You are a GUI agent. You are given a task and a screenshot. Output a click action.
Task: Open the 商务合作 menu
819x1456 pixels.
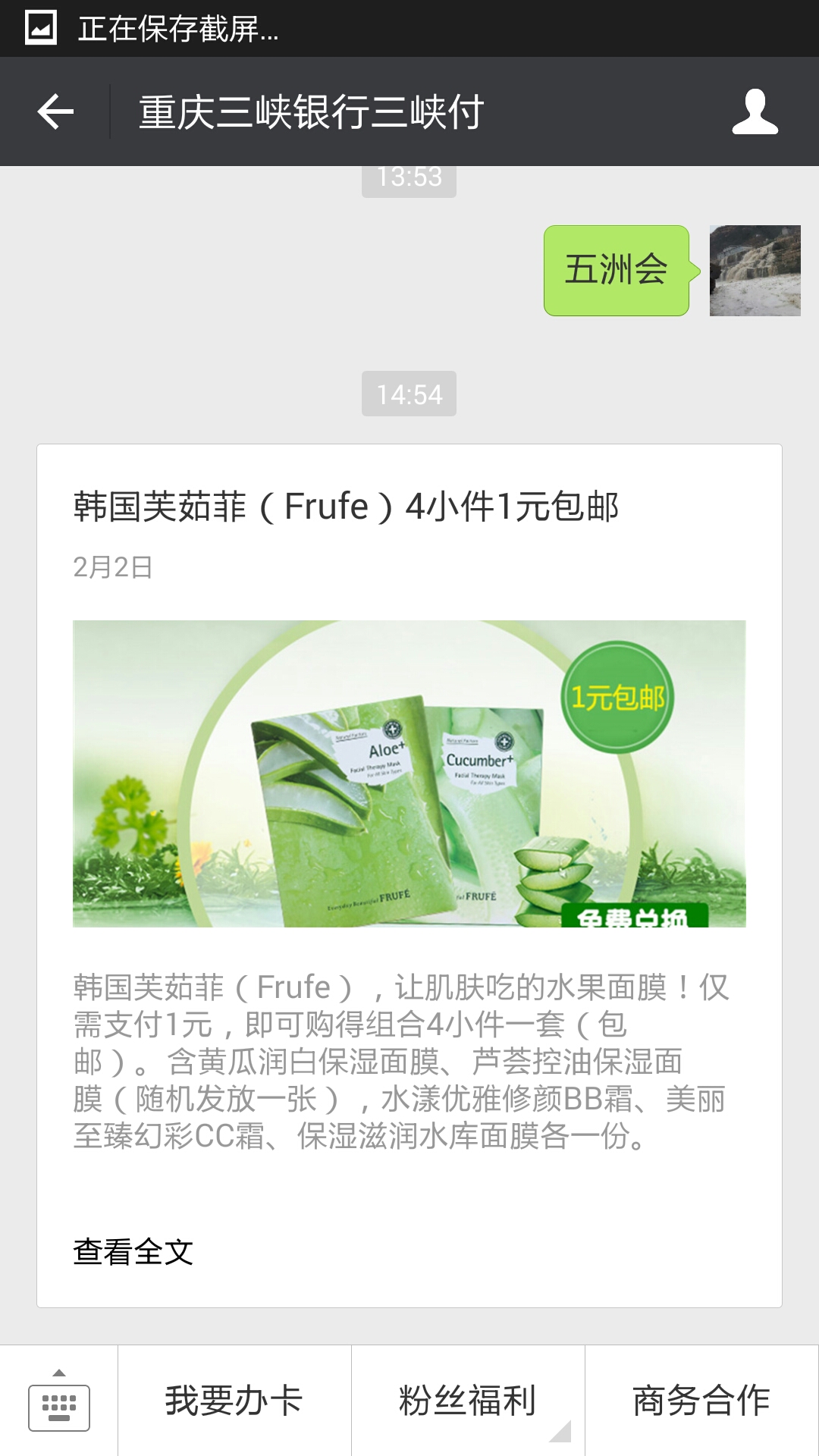701,1401
